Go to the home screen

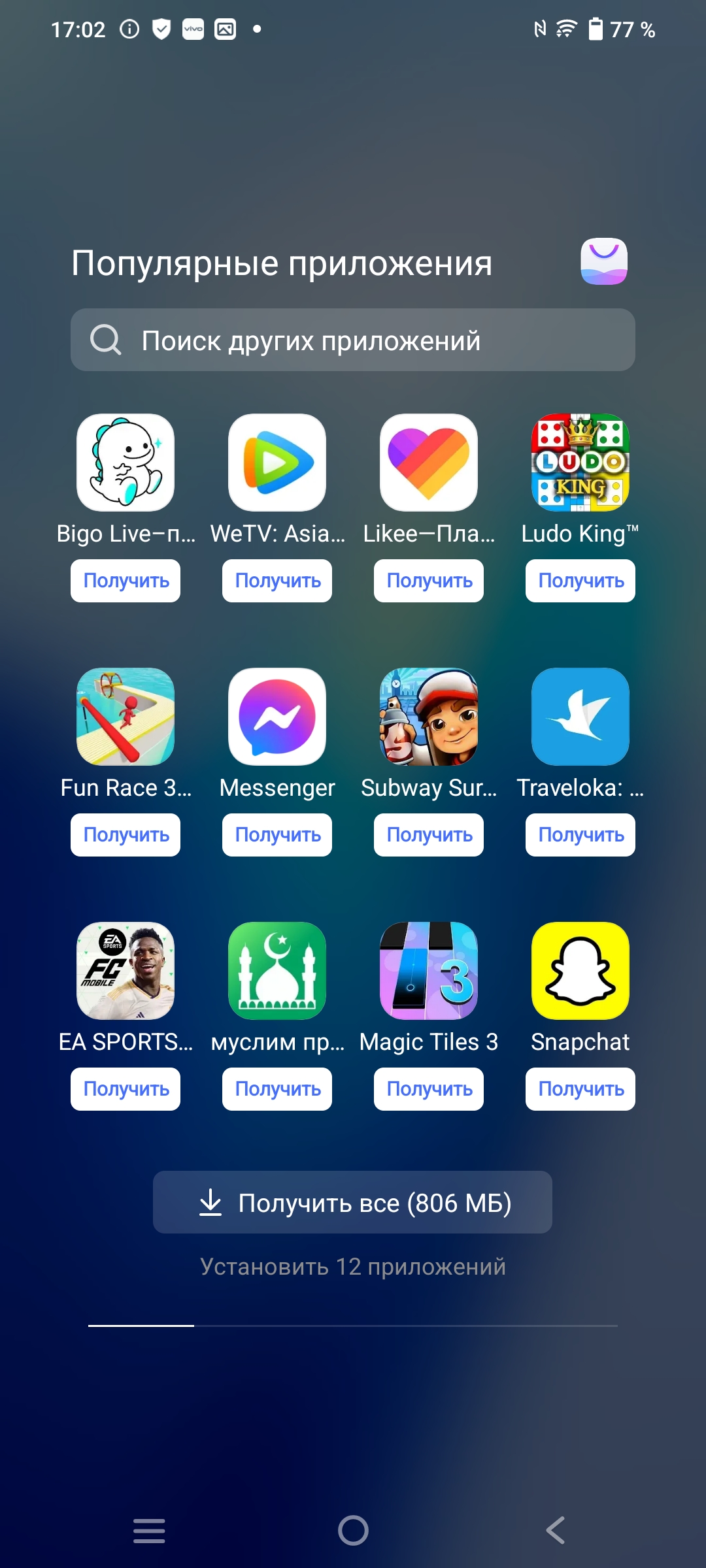(x=353, y=1530)
